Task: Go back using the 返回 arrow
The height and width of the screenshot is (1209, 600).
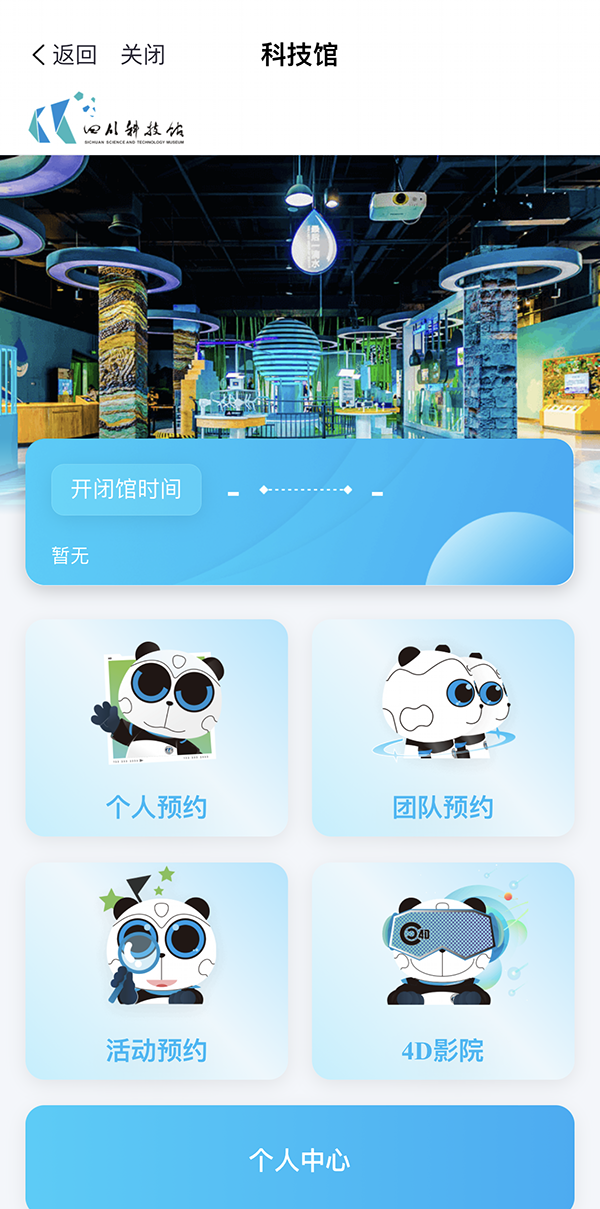Action: [63, 55]
